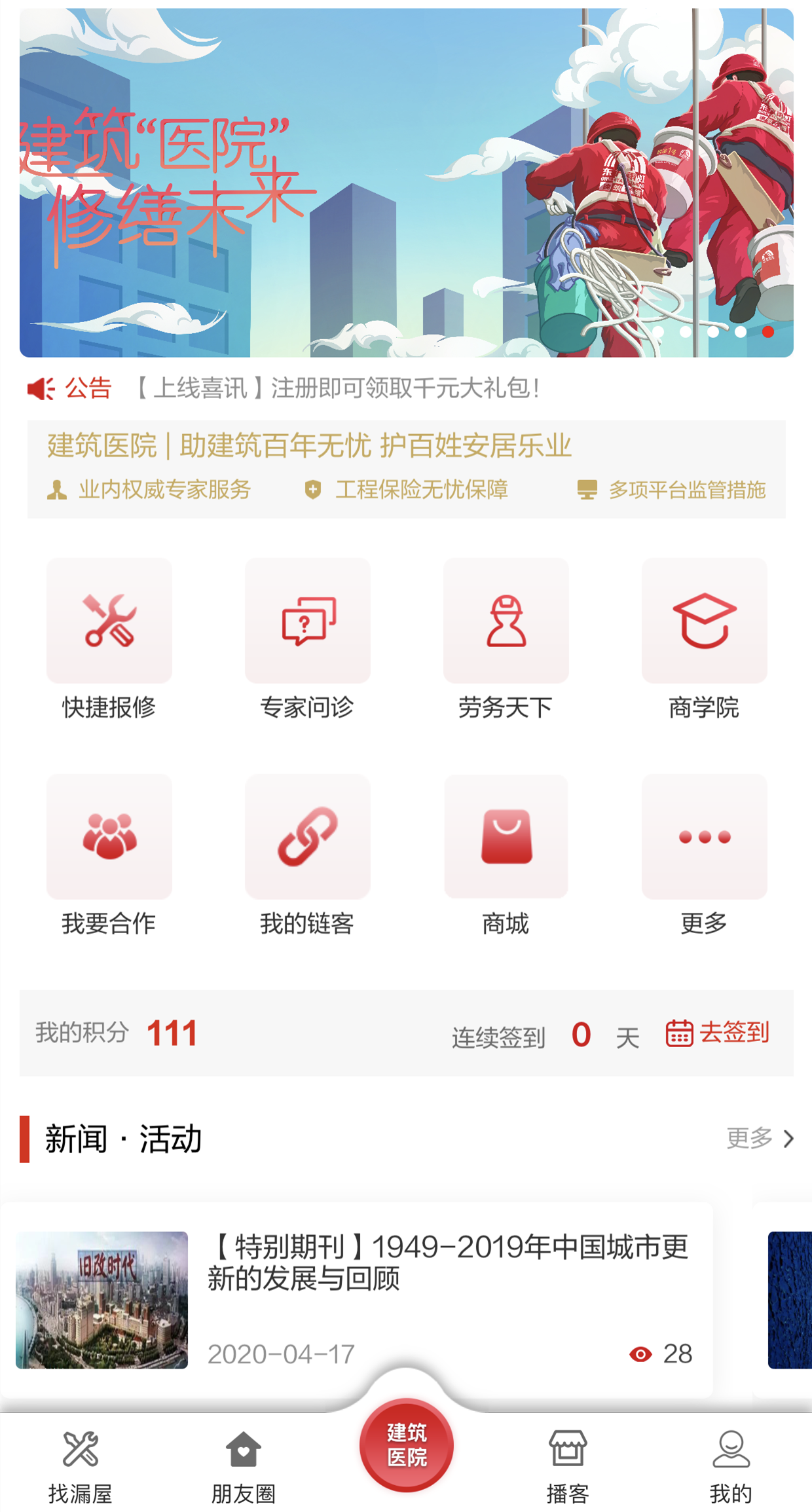Viewport: 812px width, 1512px height.
Task: Select the last carousel indicator dot
Action: coord(767,333)
